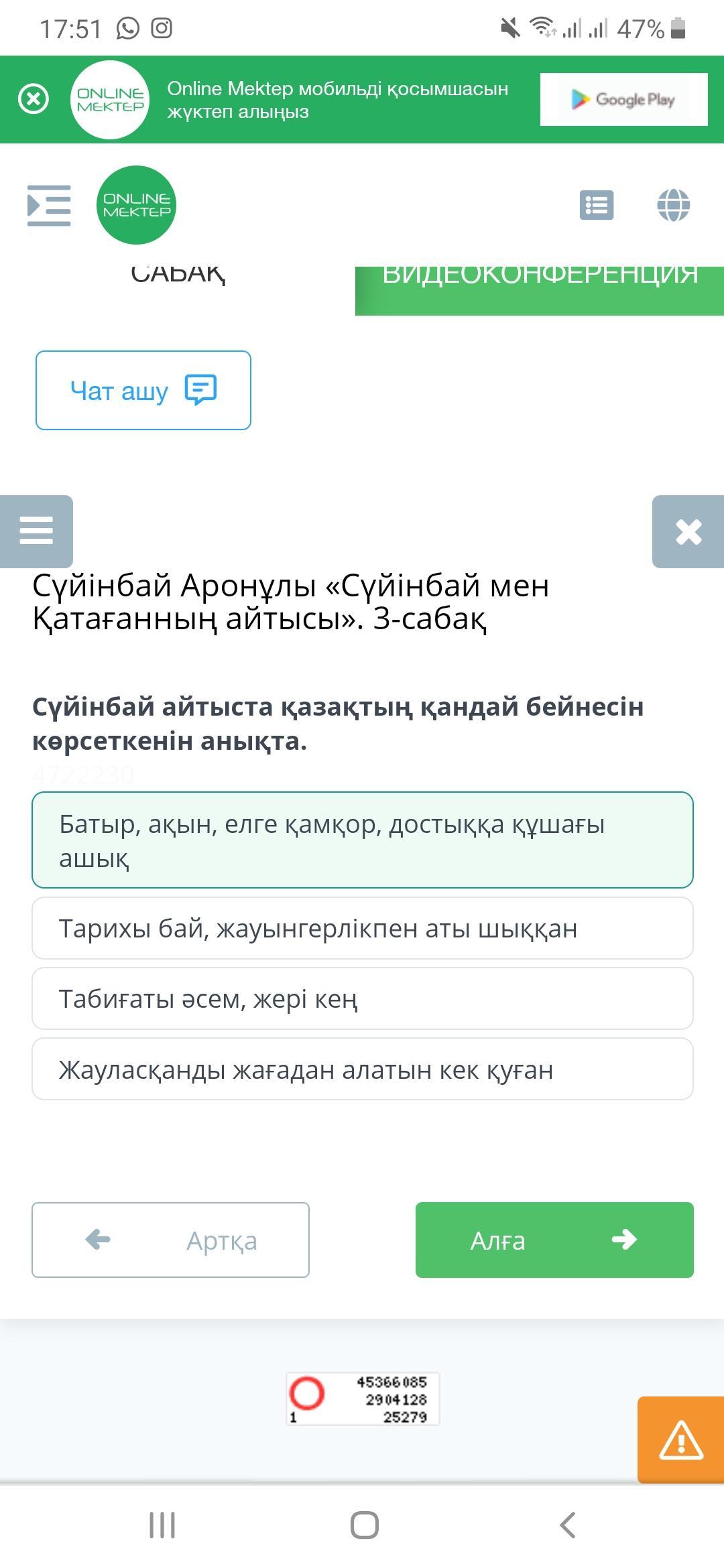Open the gray lesson menu button

[x=36, y=531]
